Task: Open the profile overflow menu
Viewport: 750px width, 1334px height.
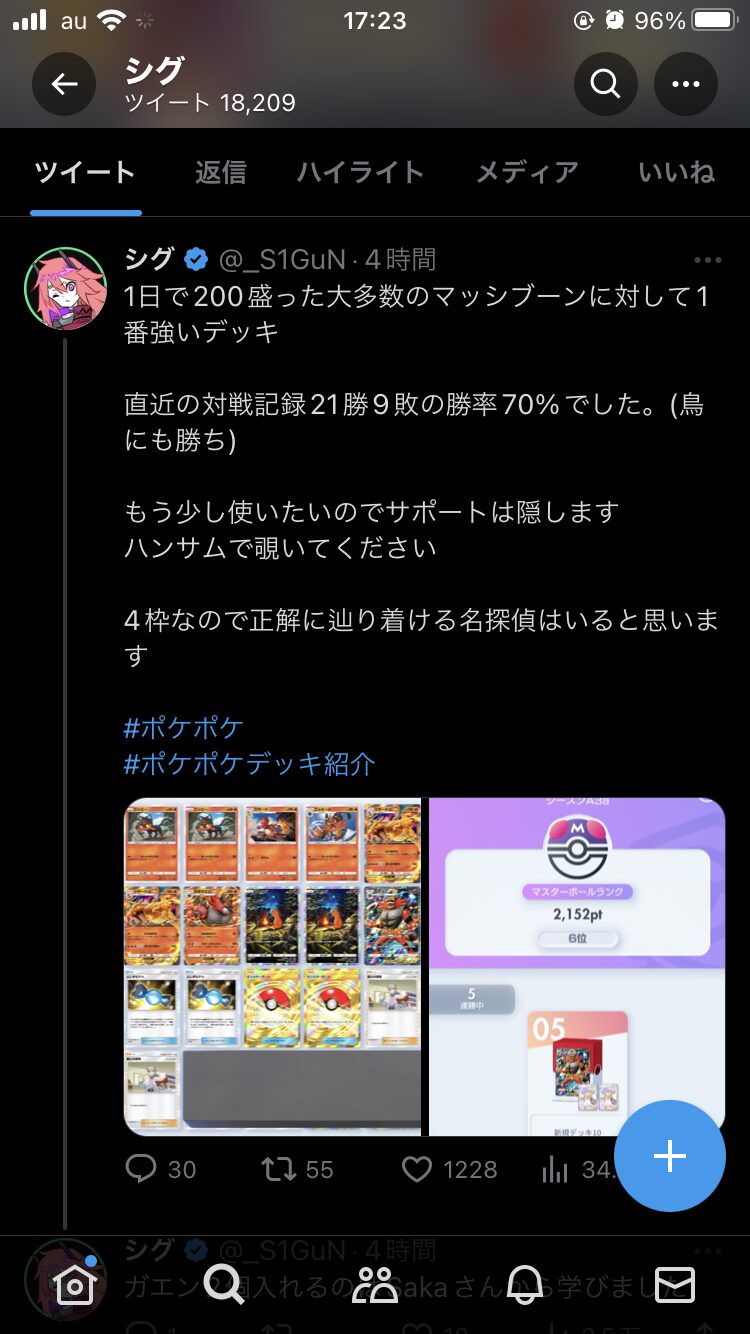Action: click(x=685, y=85)
